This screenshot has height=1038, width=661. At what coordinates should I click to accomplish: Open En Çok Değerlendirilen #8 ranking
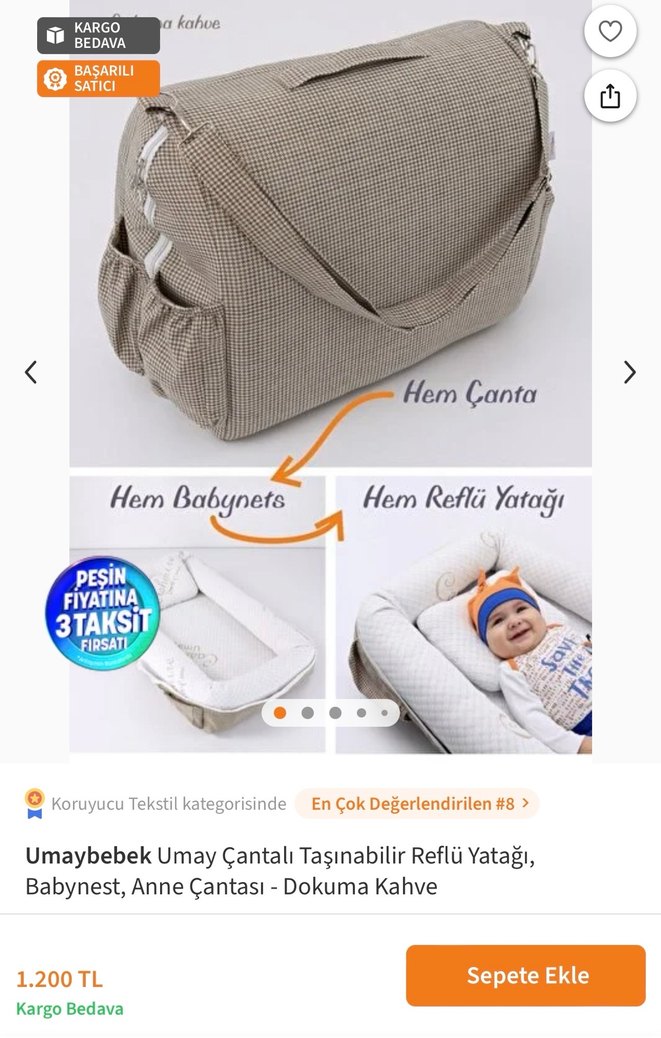(417, 803)
